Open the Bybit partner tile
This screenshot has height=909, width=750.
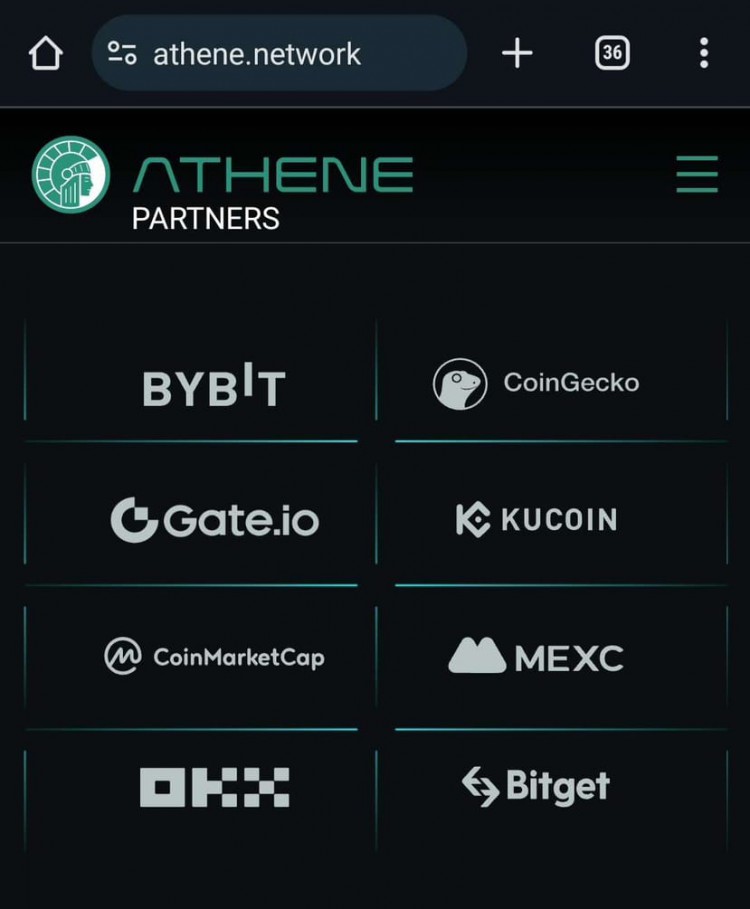coord(213,388)
